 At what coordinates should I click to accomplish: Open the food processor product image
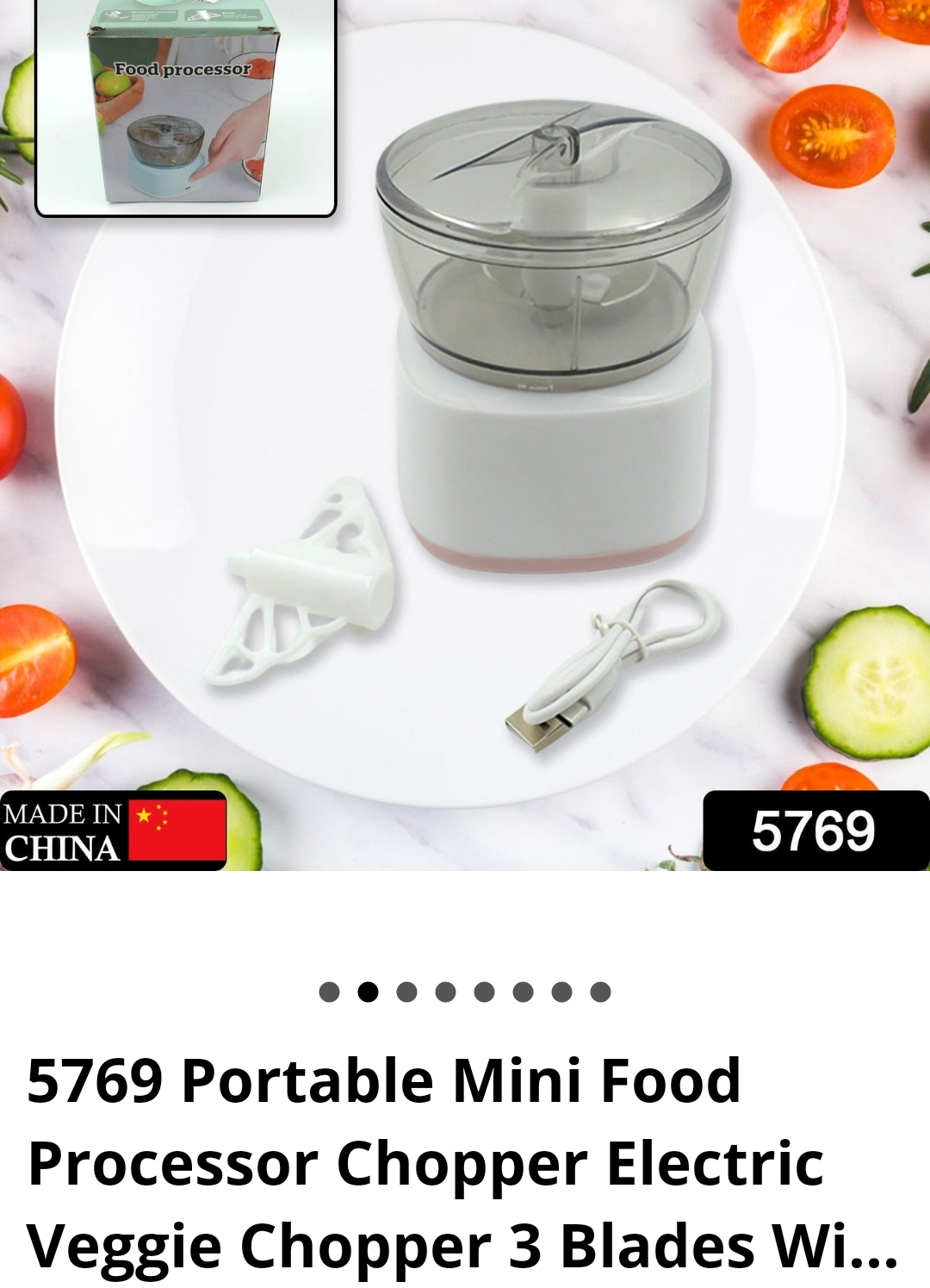tap(465, 435)
